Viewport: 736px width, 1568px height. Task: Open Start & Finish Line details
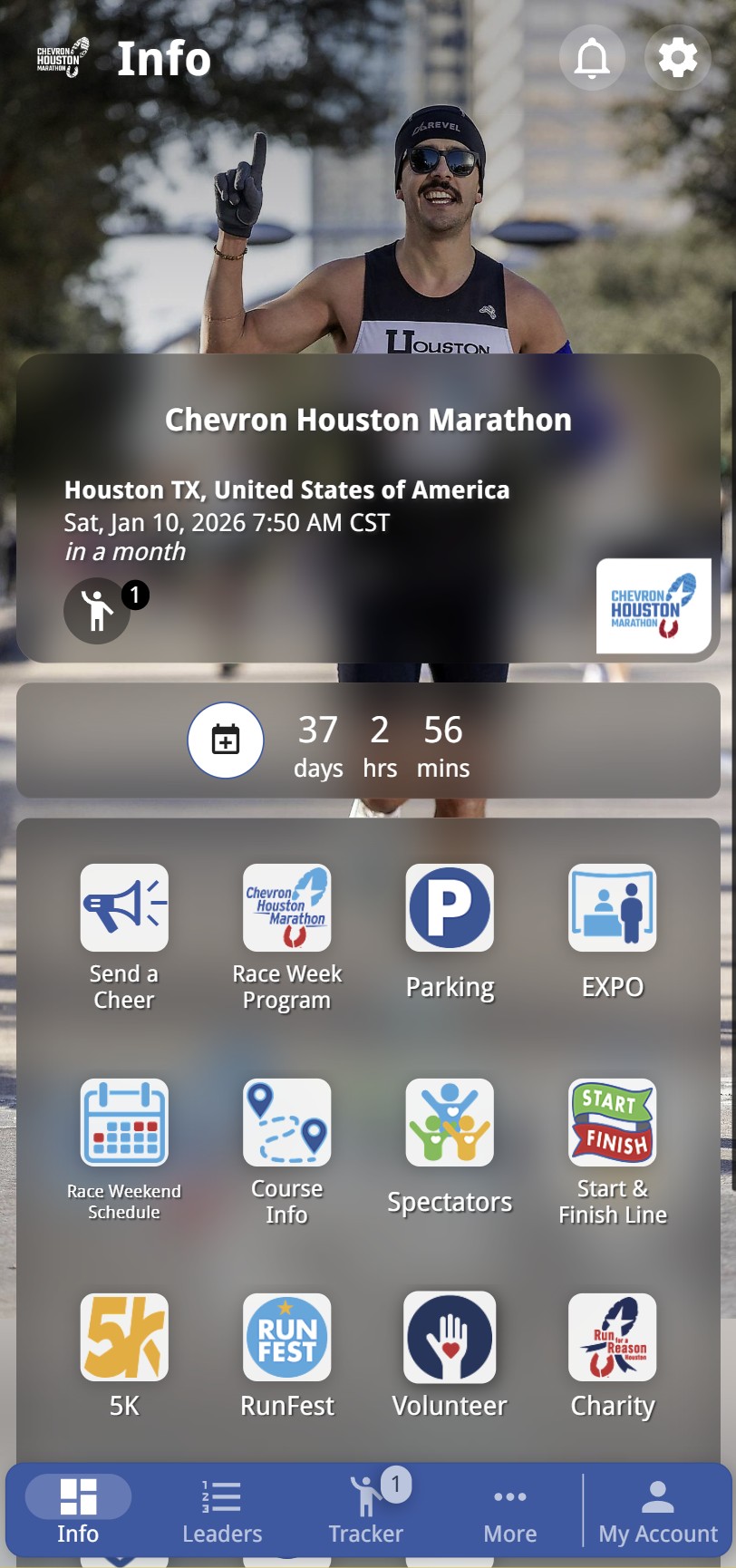click(613, 1122)
